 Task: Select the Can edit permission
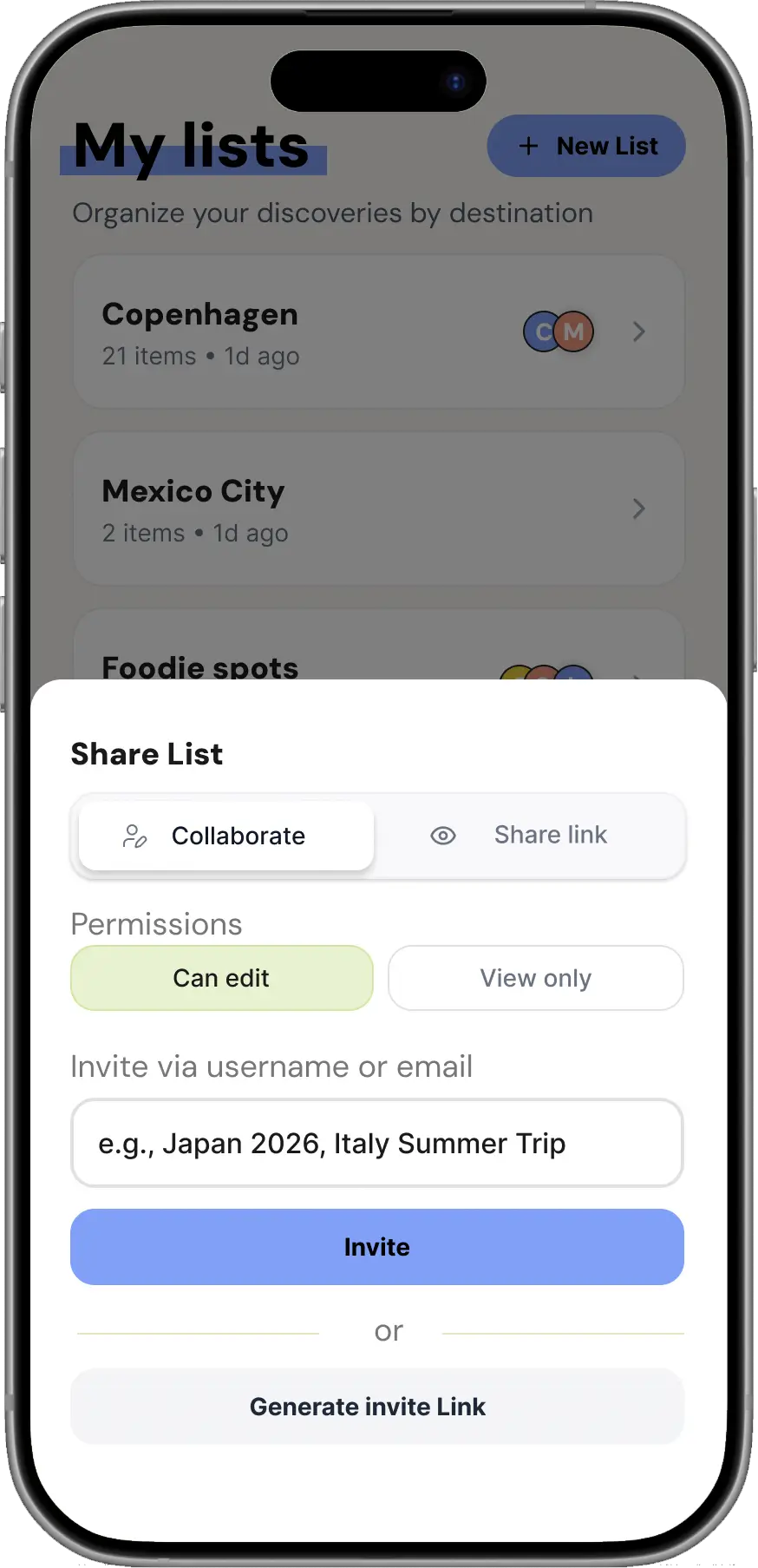coord(221,978)
